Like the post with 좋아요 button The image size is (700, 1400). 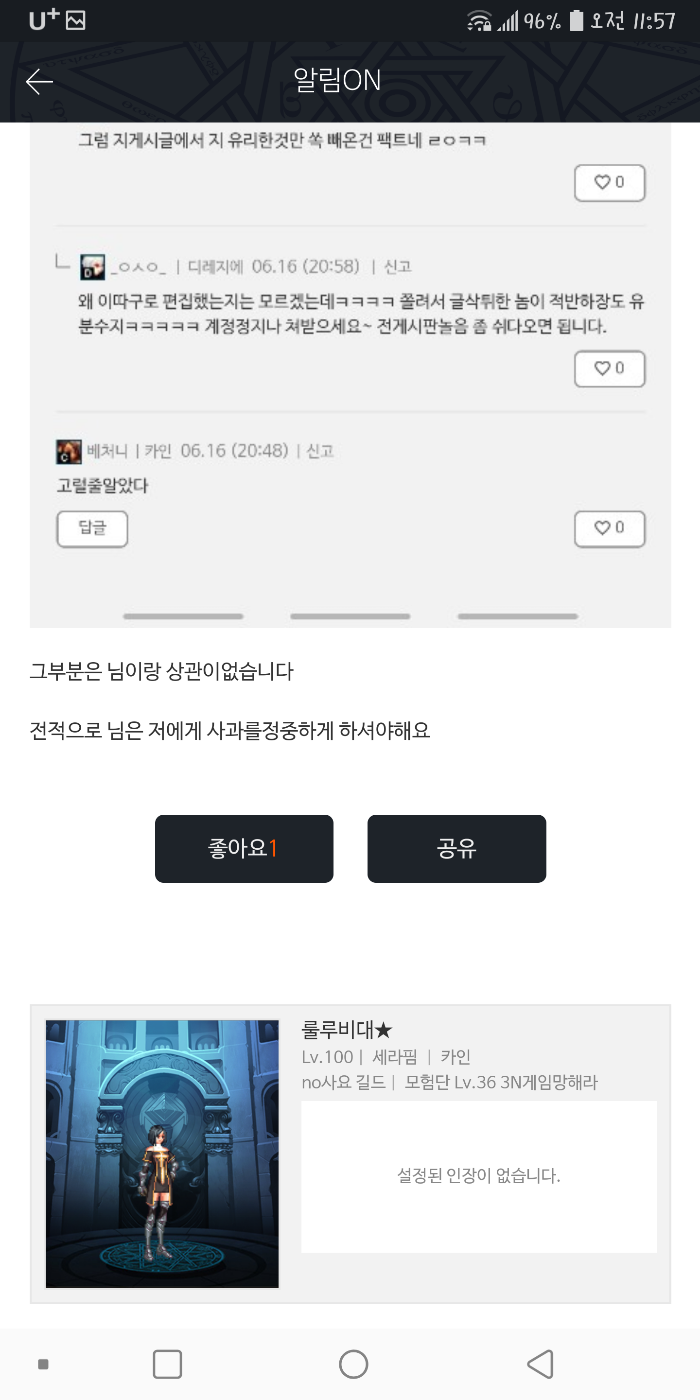pyautogui.click(x=244, y=849)
